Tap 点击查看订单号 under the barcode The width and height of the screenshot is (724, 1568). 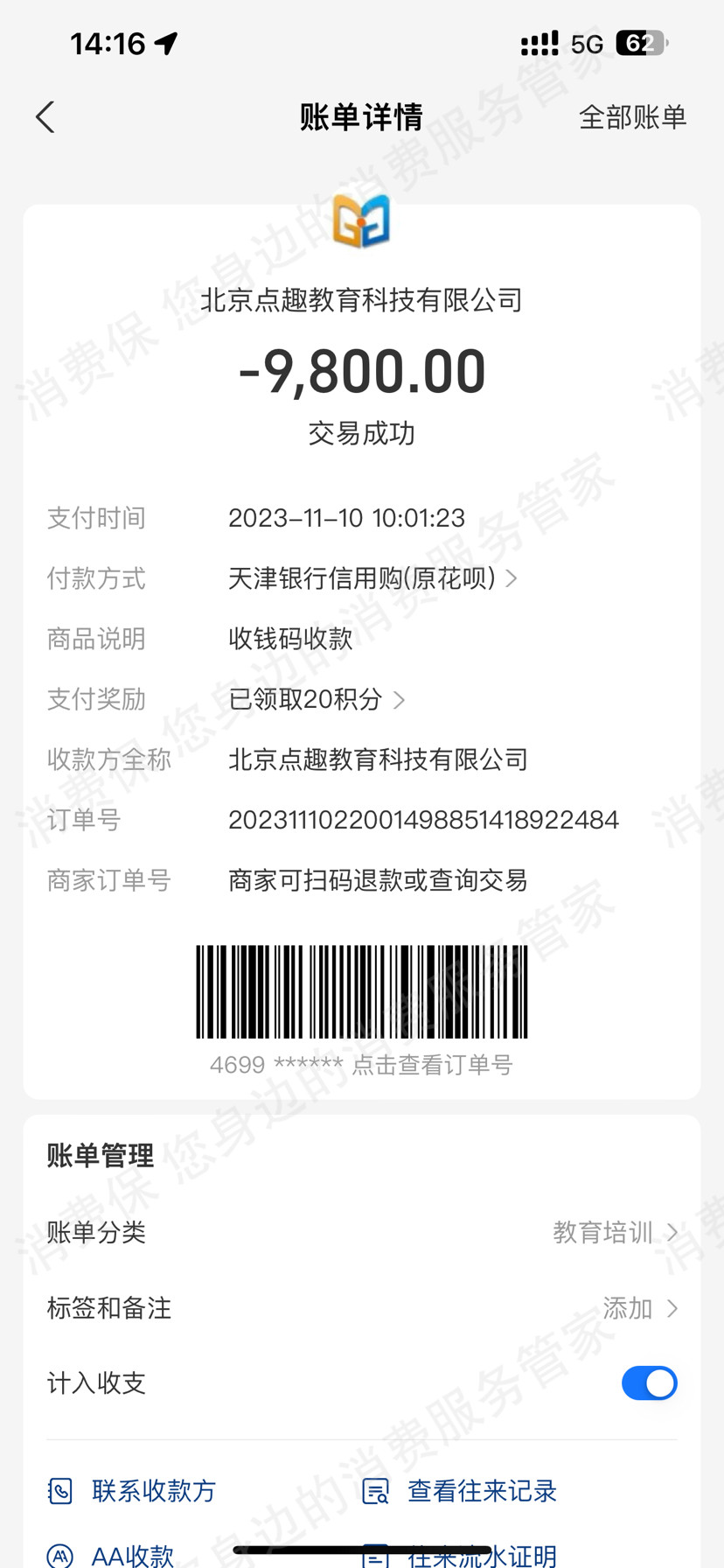(x=431, y=1065)
